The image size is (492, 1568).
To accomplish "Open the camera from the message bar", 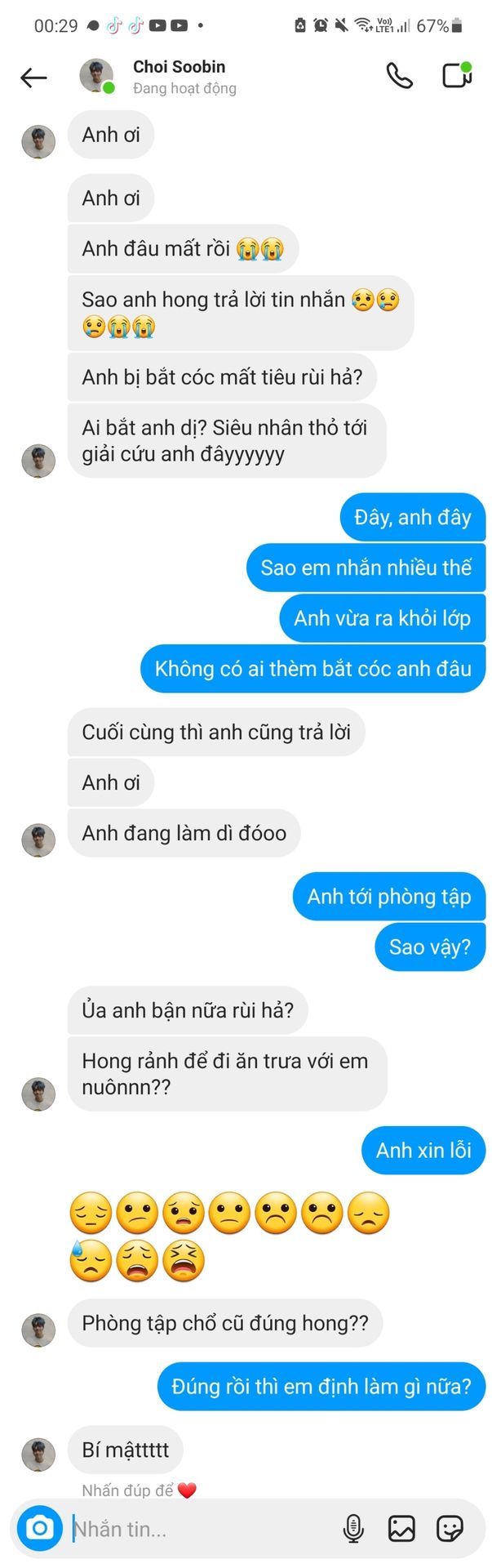I will tap(39, 1527).
